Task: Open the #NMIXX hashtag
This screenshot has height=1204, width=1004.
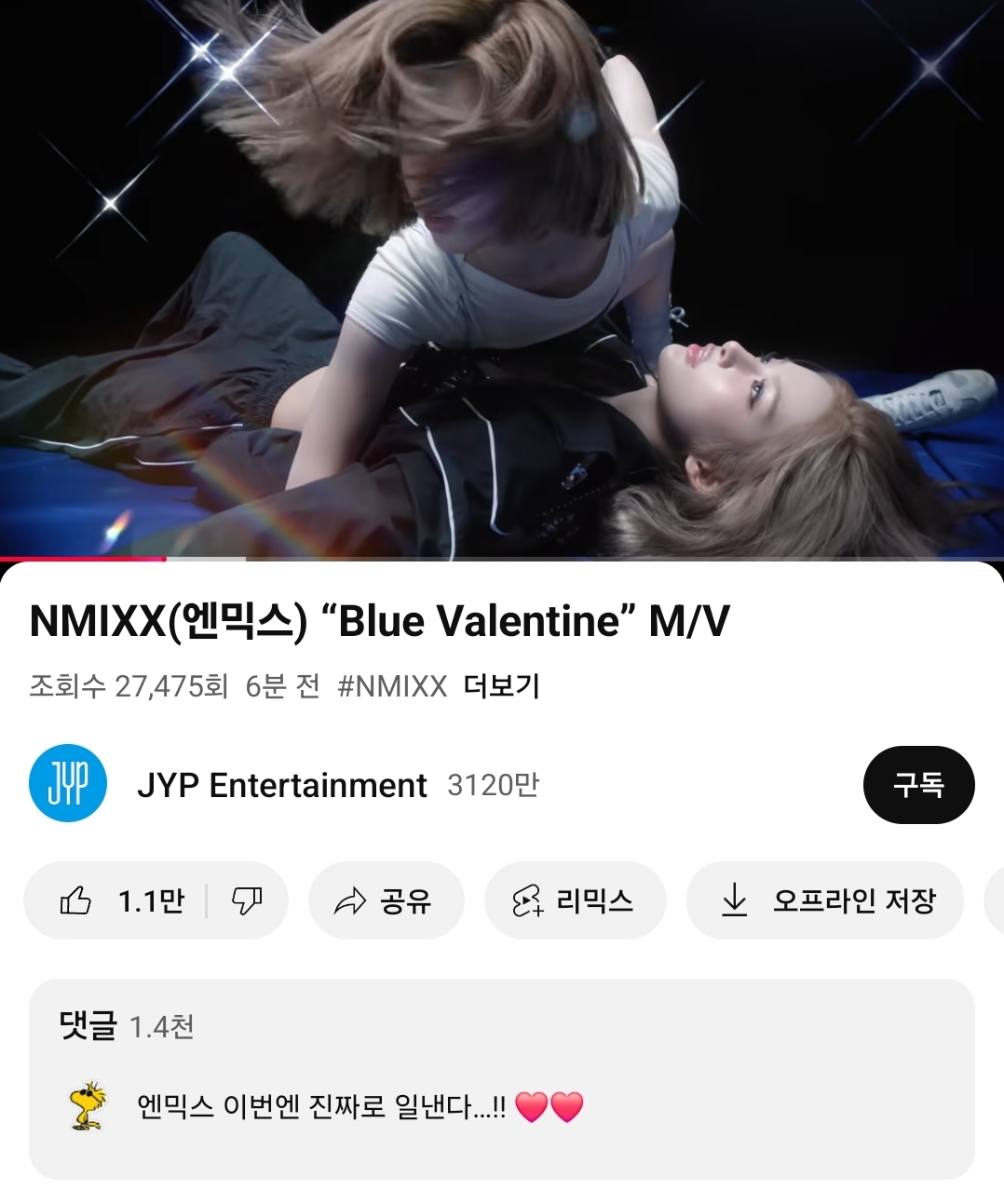Action: pos(392,686)
